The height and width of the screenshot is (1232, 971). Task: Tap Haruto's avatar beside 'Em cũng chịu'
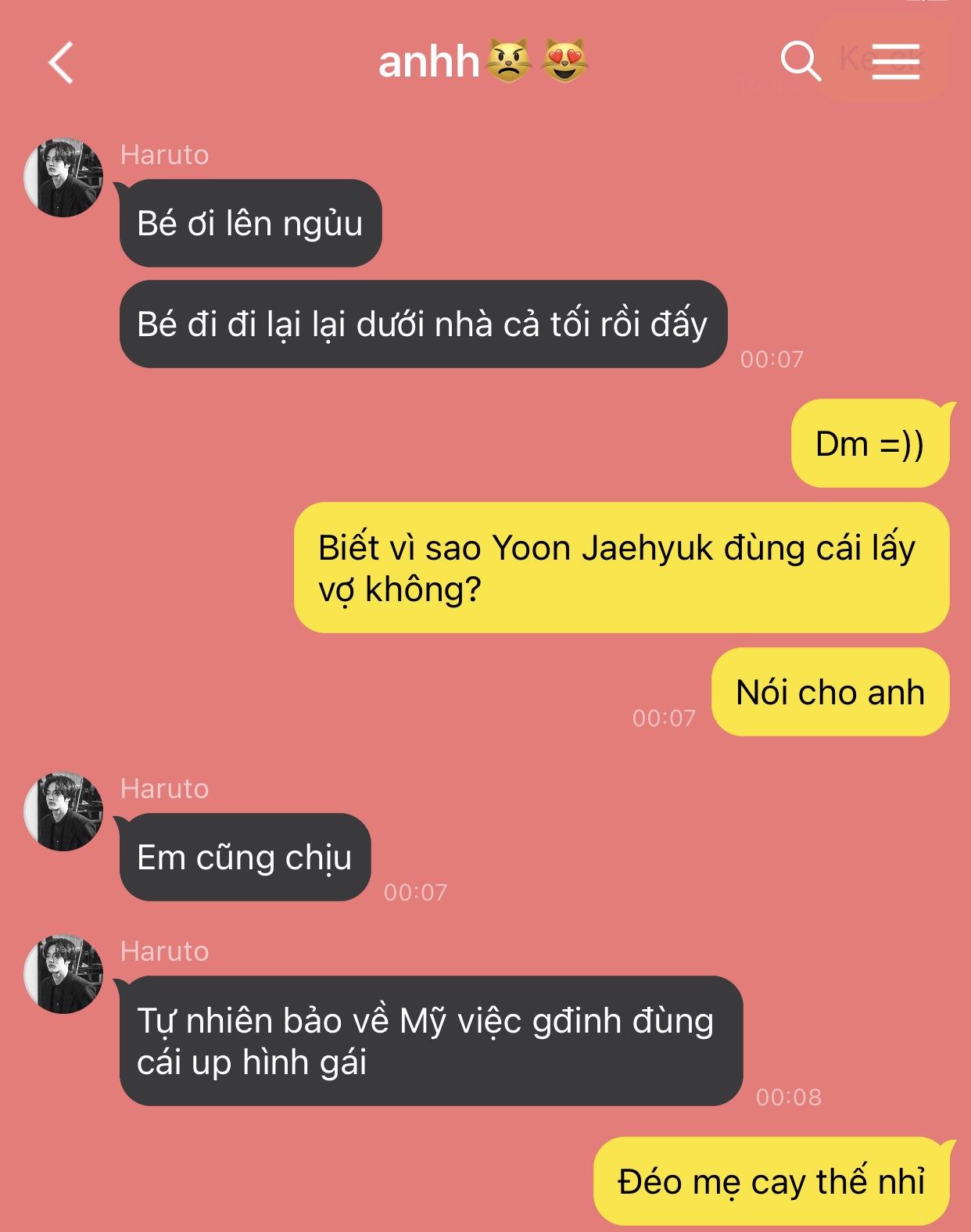[63, 811]
